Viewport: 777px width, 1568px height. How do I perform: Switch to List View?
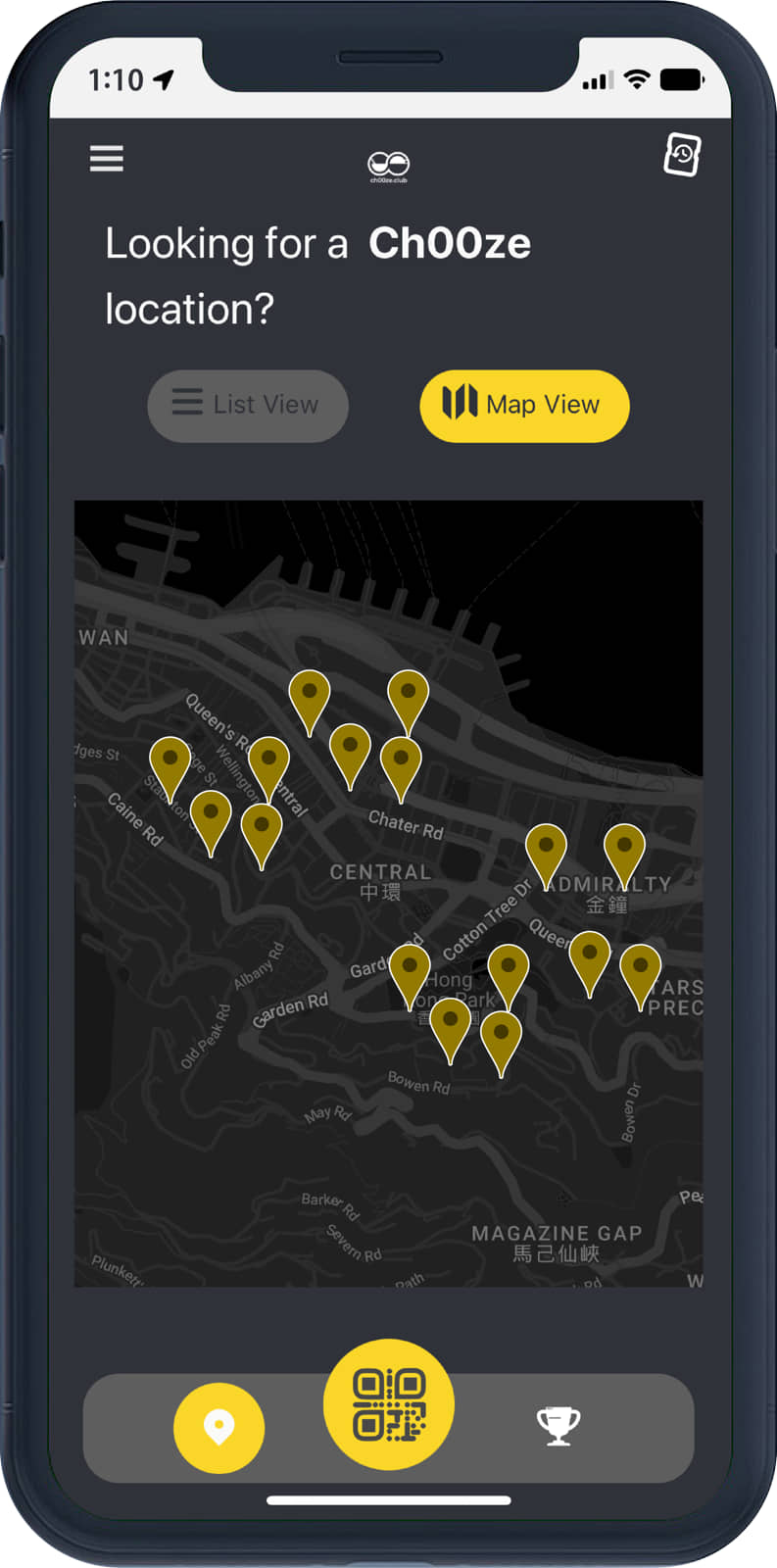(x=248, y=405)
